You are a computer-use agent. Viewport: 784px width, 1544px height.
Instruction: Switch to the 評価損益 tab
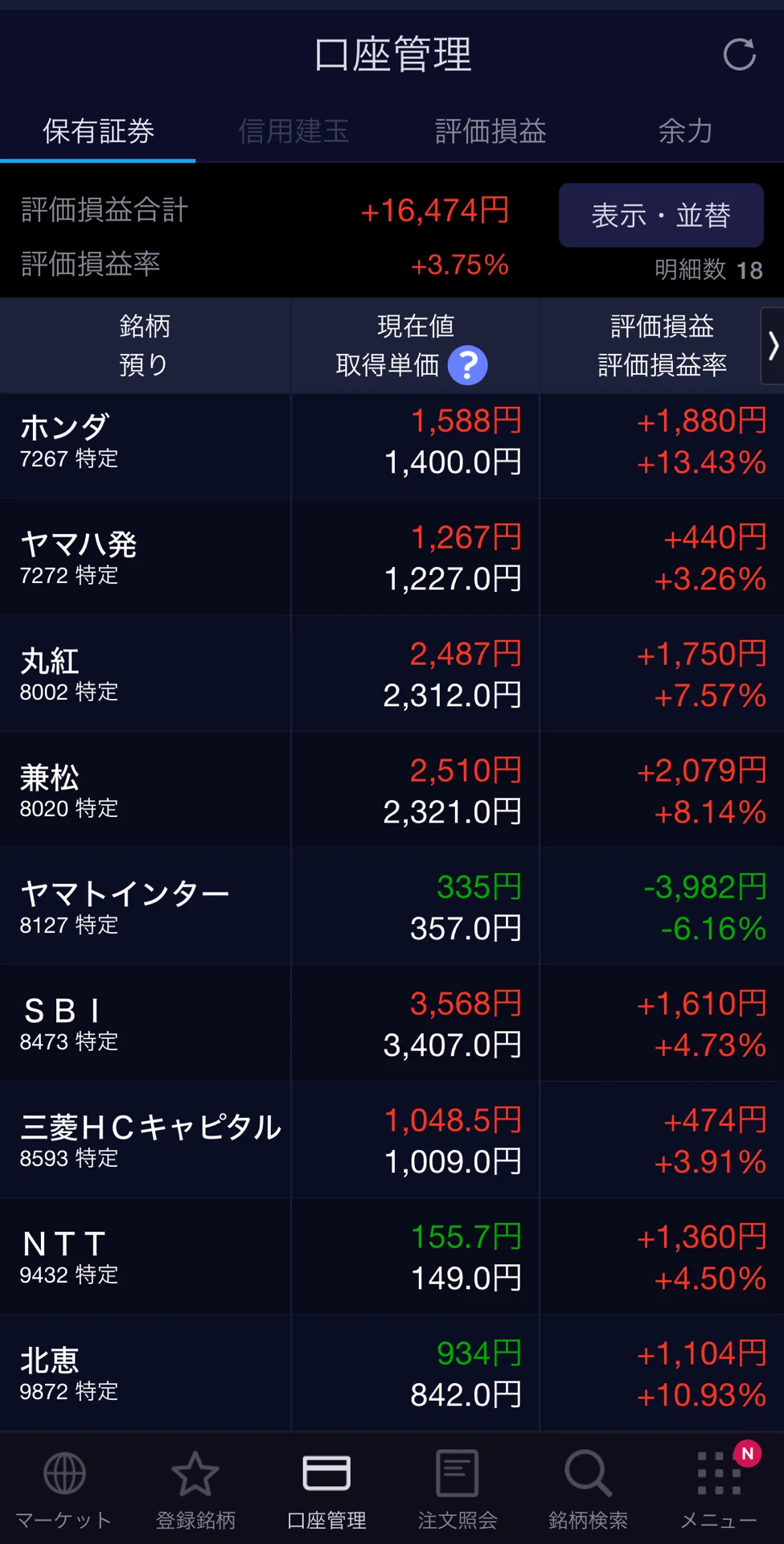tap(491, 130)
